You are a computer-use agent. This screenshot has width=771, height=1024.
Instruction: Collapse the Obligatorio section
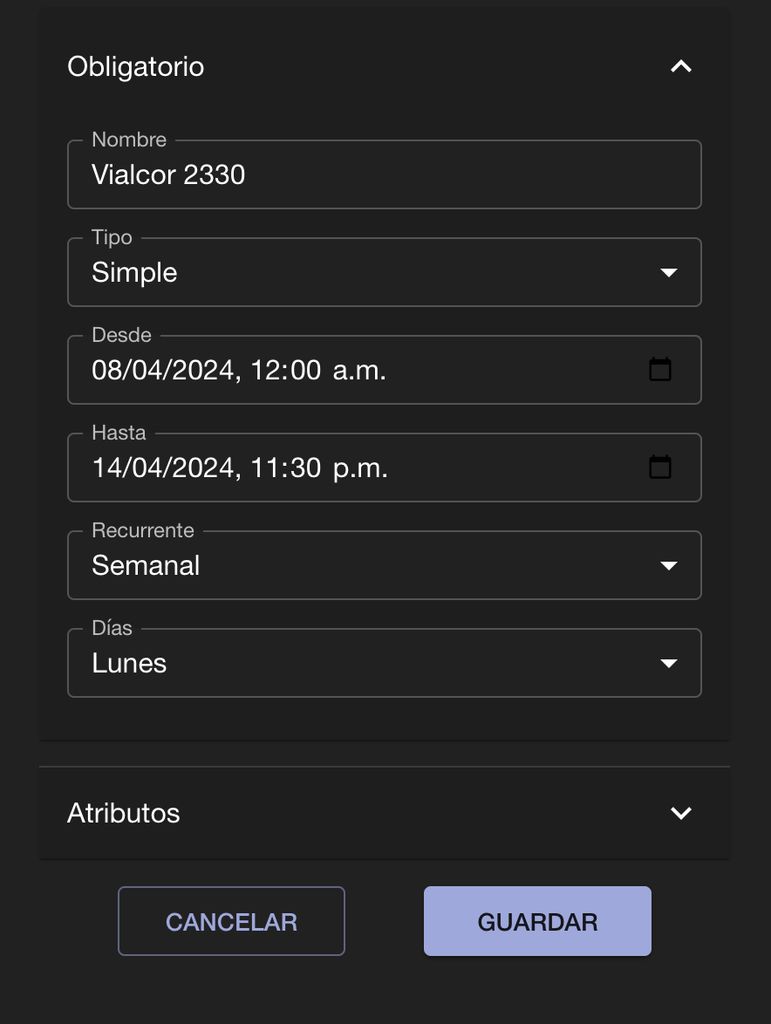click(681, 67)
